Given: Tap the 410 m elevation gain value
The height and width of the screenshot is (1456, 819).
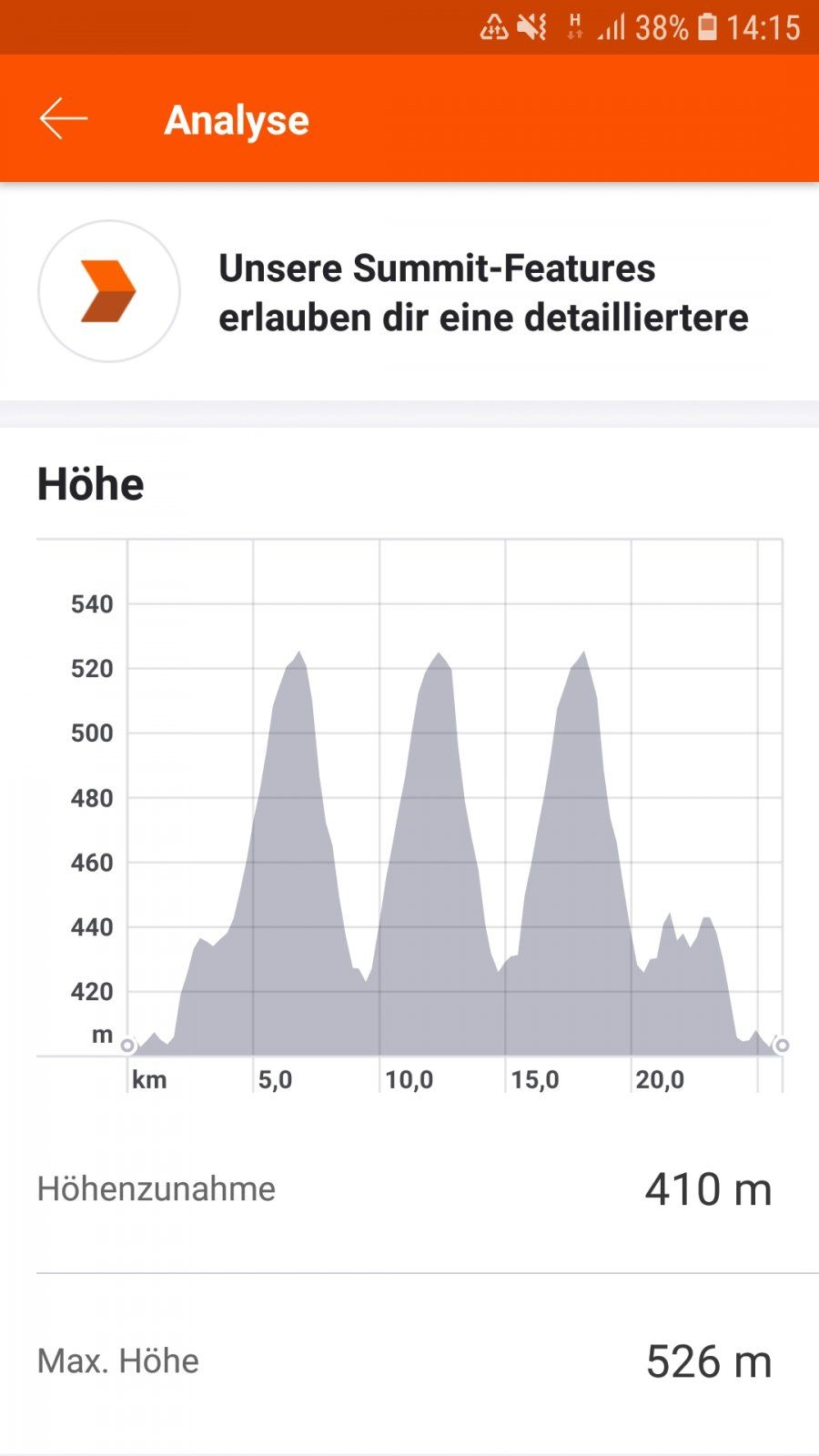Looking at the screenshot, I should (709, 1188).
